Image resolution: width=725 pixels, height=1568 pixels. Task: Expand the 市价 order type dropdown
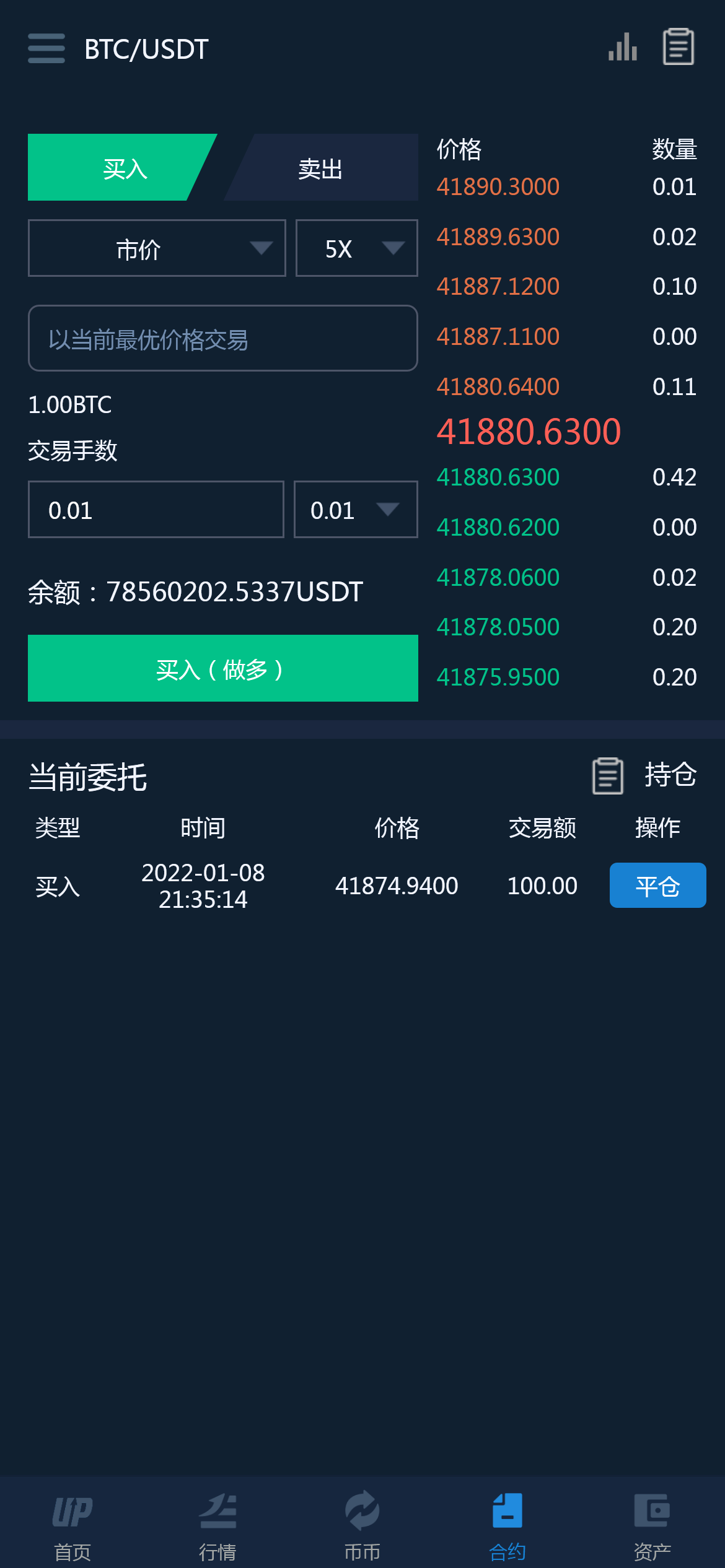click(157, 249)
